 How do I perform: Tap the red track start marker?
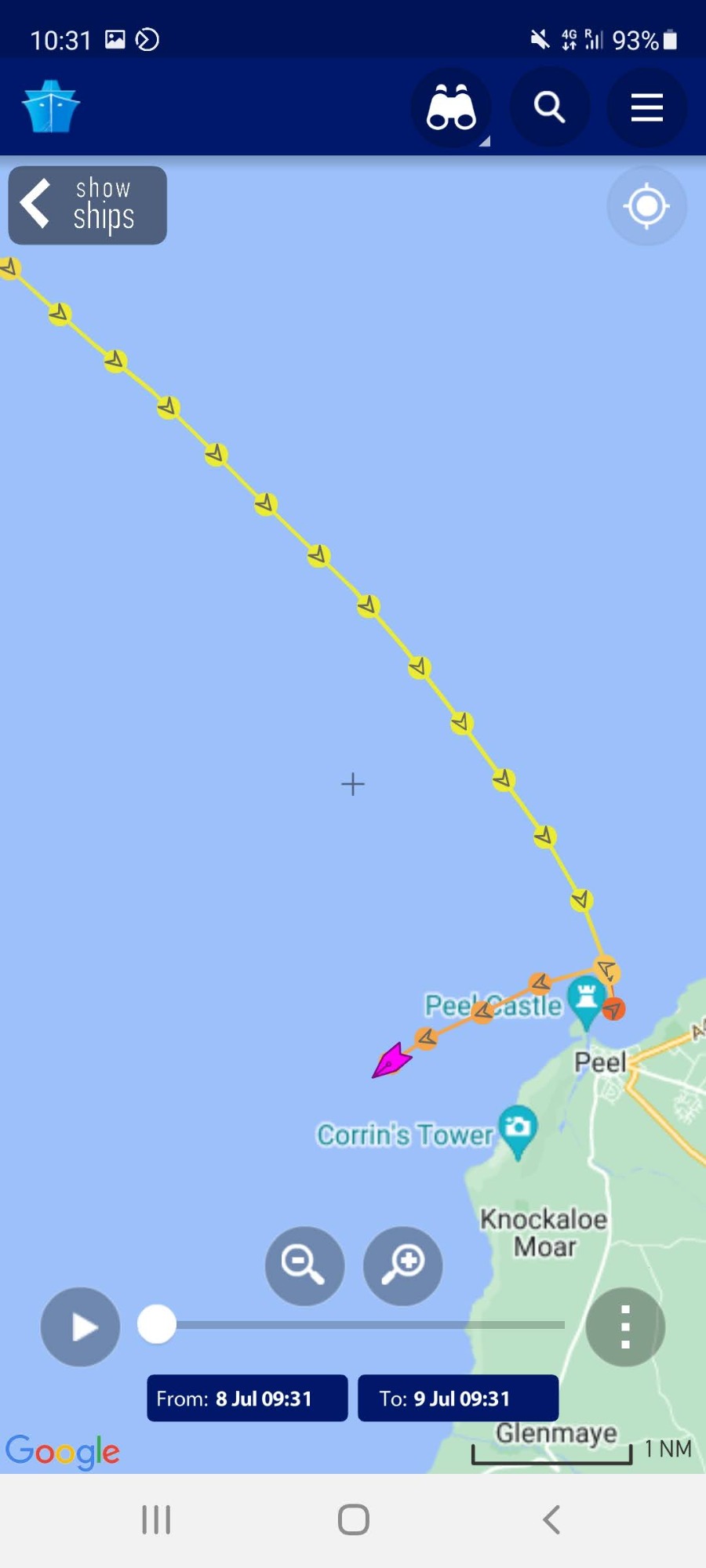tap(613, 1008)
